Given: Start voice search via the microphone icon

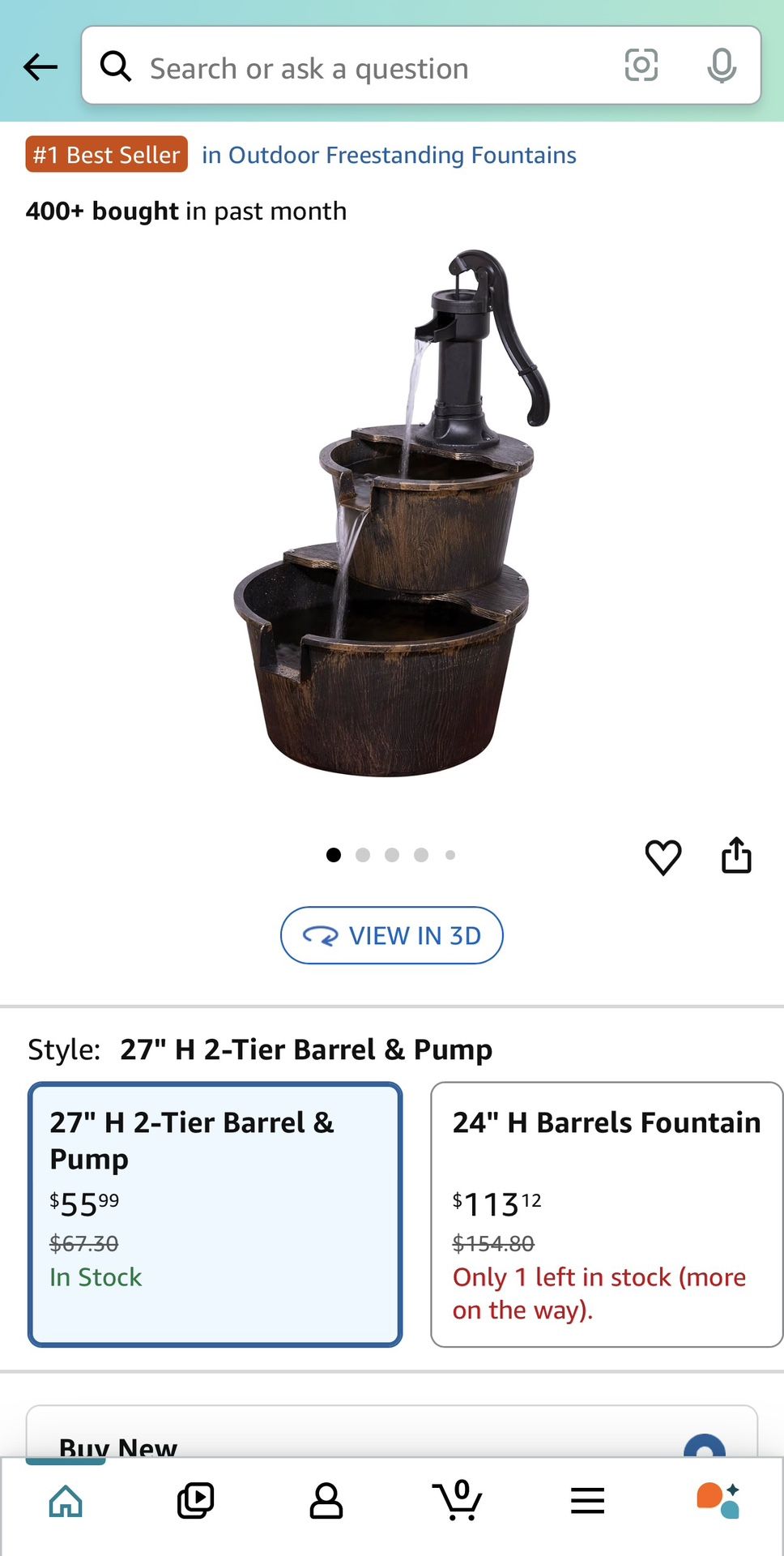Looking at the screenshot, I should 722,67.
